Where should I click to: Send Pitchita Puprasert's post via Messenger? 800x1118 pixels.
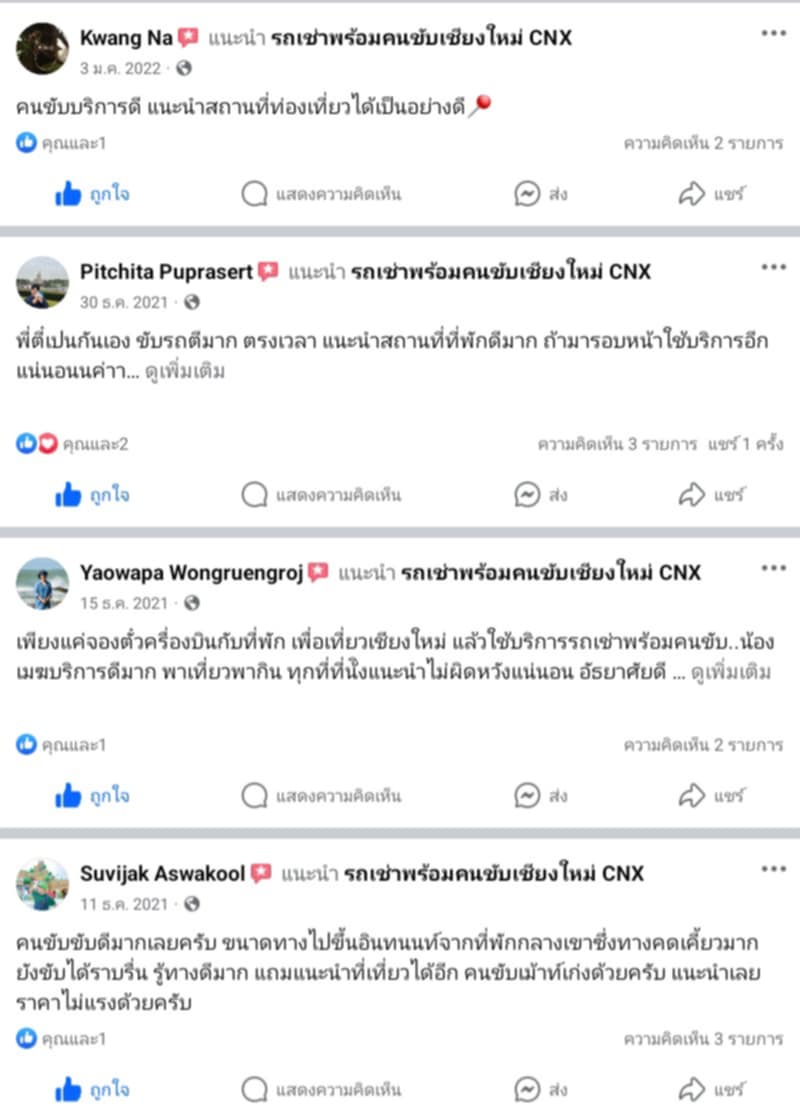(541, 494)
